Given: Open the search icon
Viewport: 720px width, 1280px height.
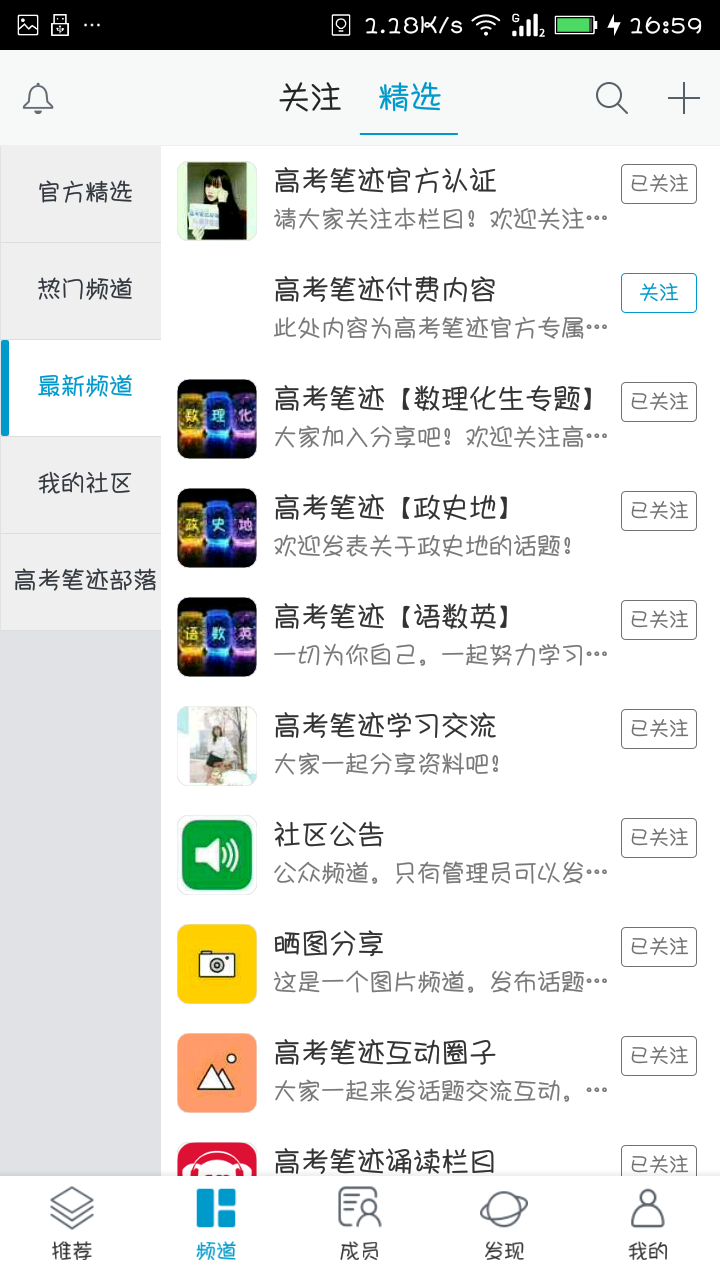Looking at the screenshot, I should [611, 98].
